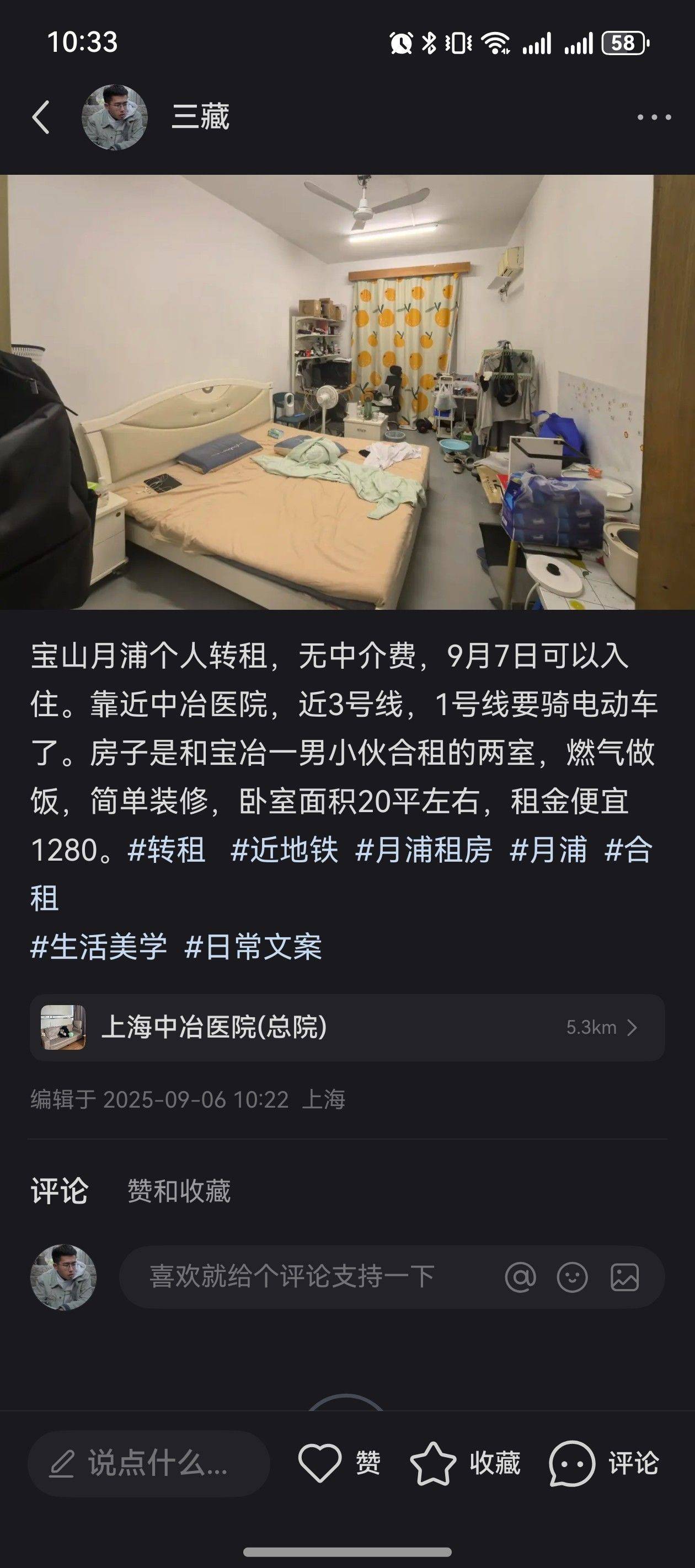Mention someone with the @ icon
This screenshot has height=1568, width=695.
520,1276
